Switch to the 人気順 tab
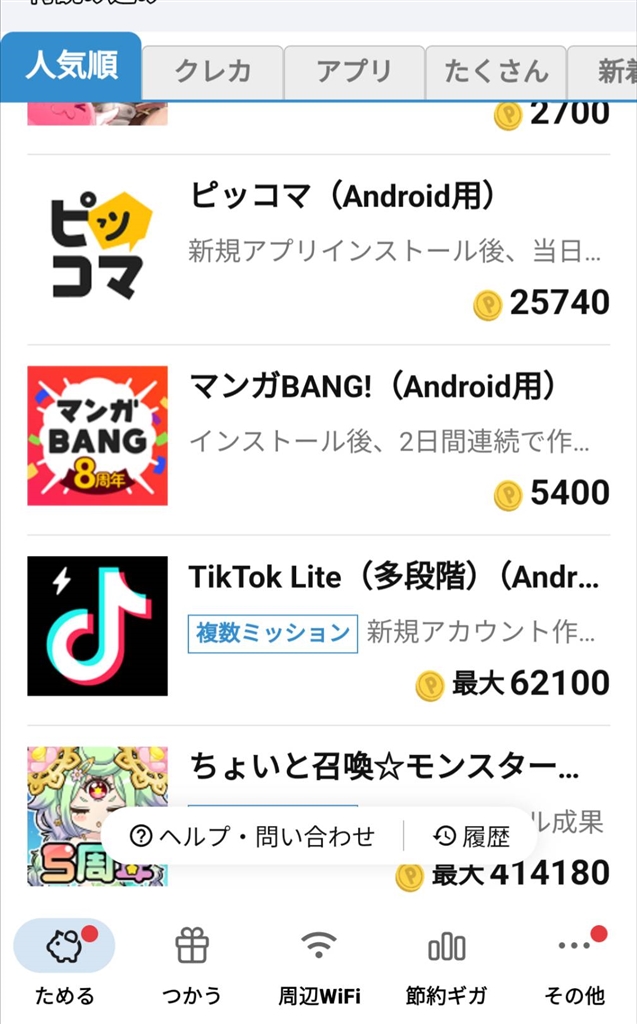Screen dimensions: 637x1024 click(x=71, y=67)
